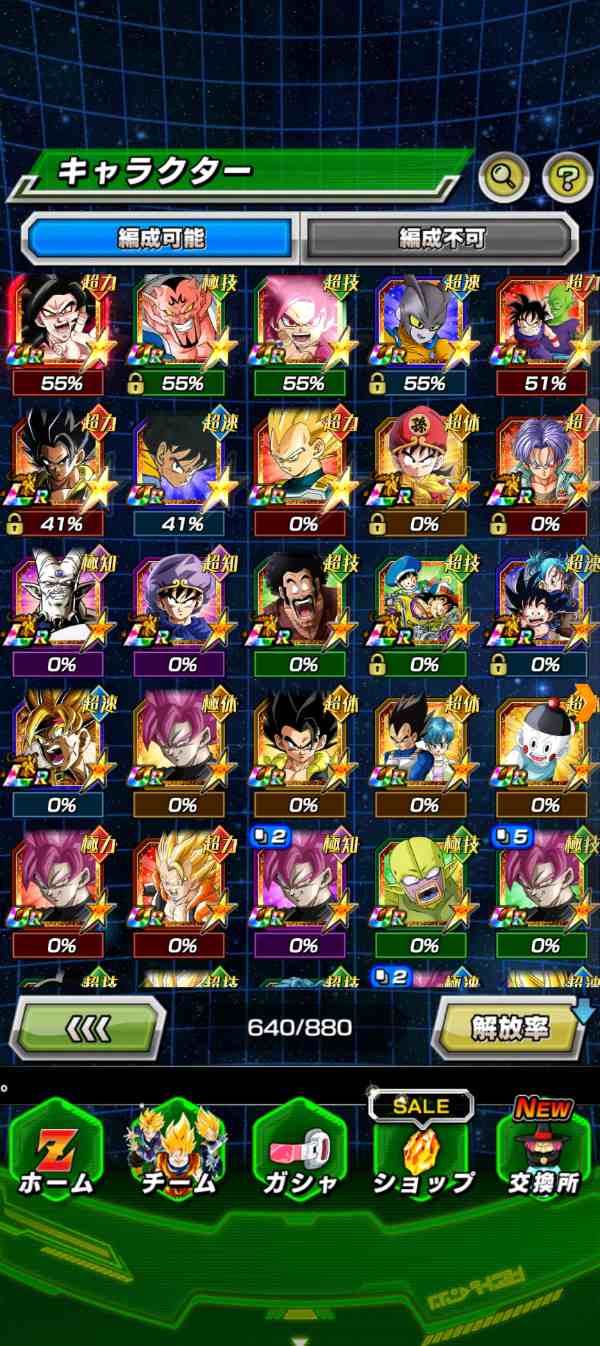This screenshot has width=600, height=1346.
Task: Open the pink-haired card with x5 badge
Action: coord(543,882)
